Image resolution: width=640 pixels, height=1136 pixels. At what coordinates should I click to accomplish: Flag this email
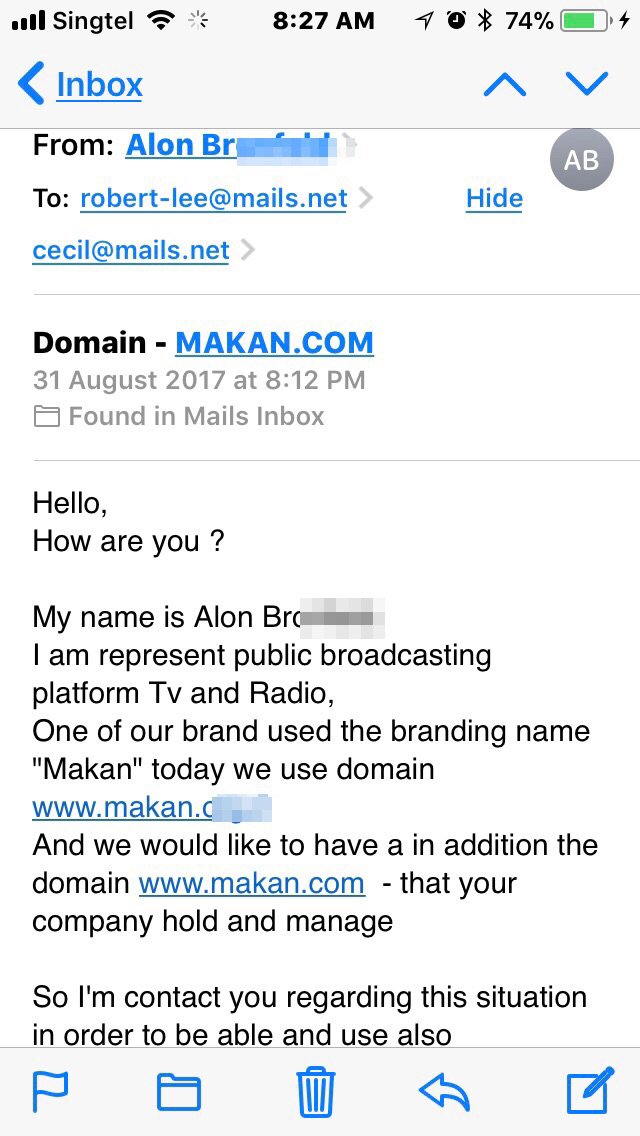pos(51,1091)
